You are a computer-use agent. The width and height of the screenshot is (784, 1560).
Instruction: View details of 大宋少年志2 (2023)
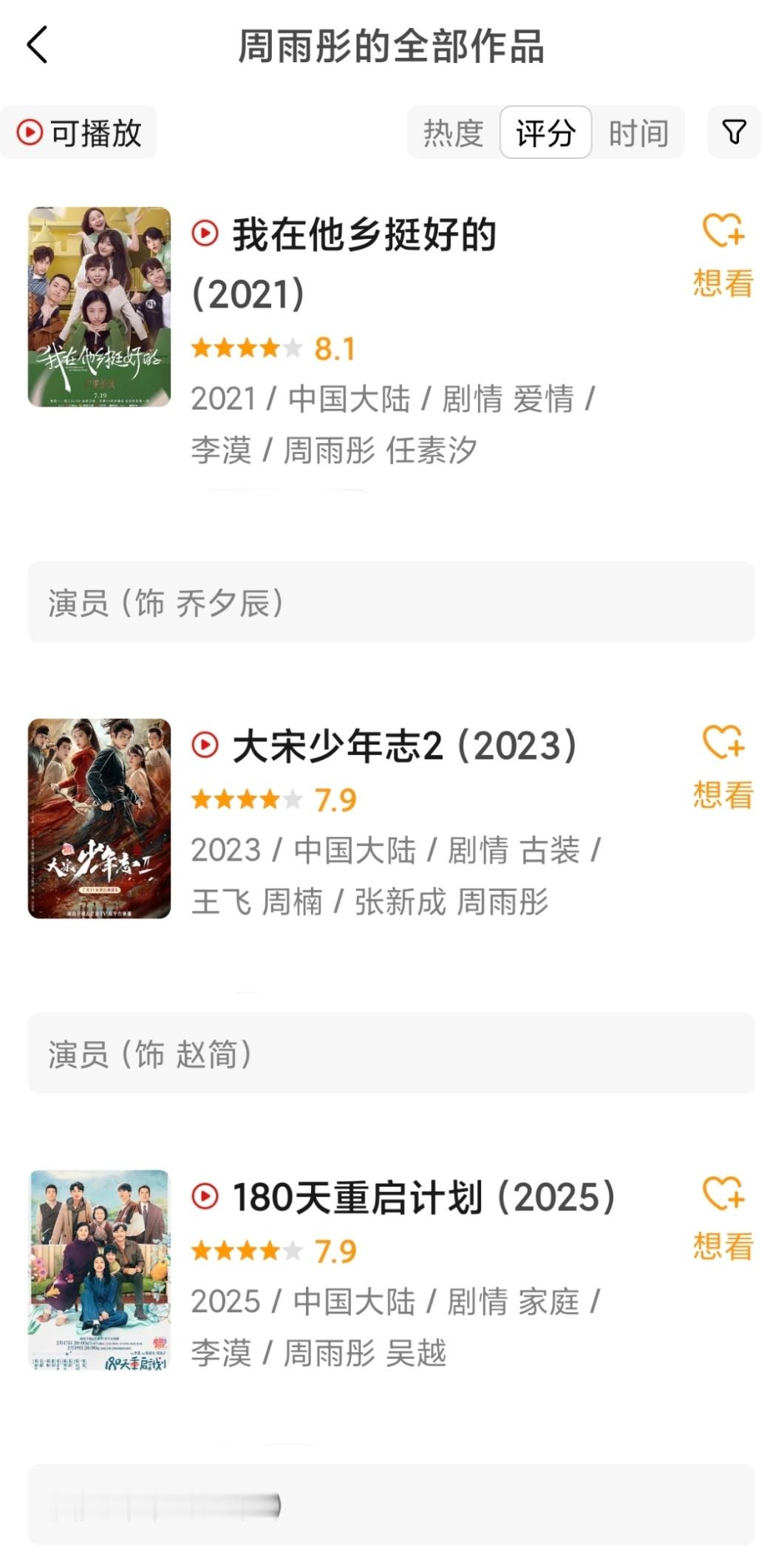tap(404, 745)
